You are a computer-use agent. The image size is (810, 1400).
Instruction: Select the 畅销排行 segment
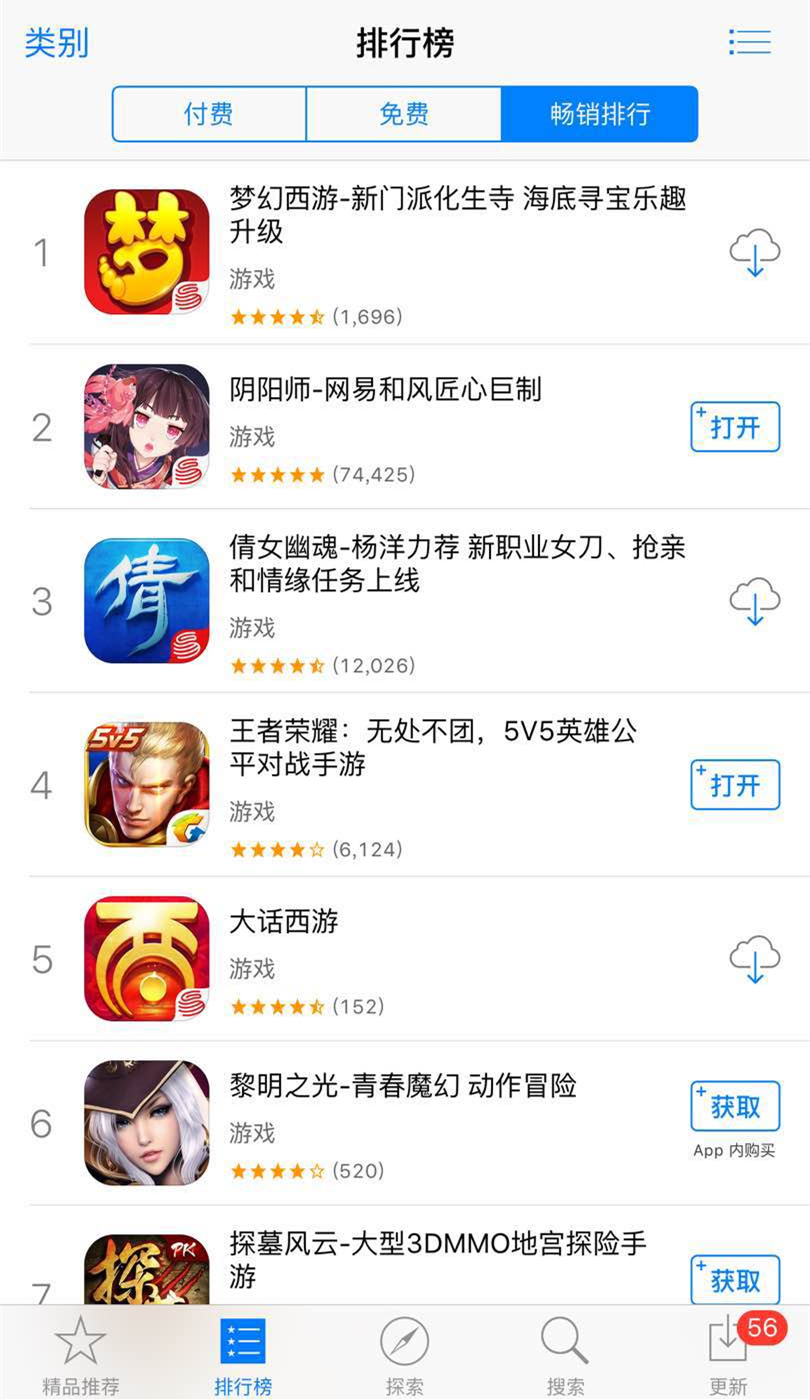coord(599,114)
